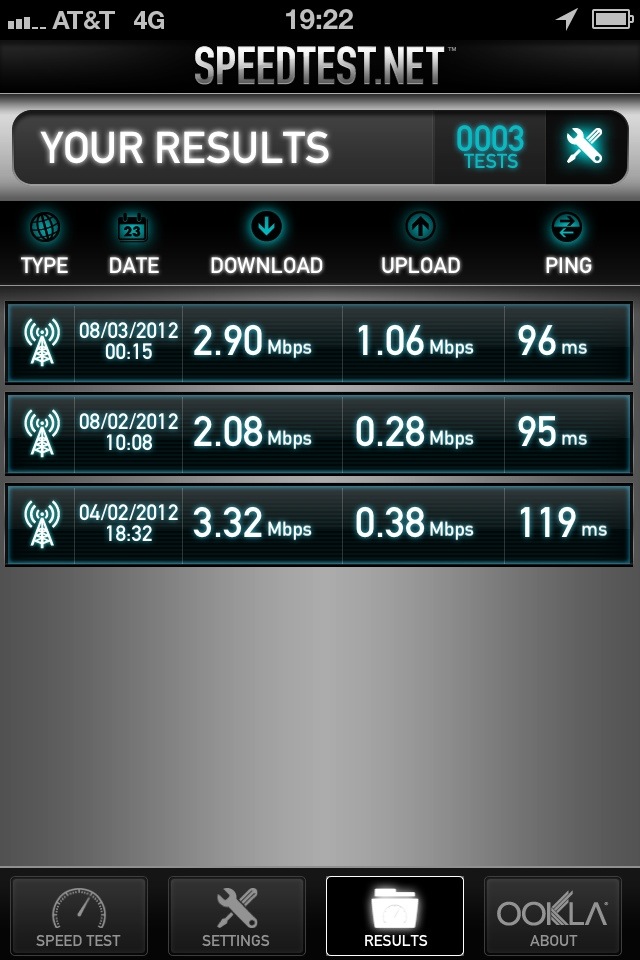The image size is (640, 960).
Task: Sort results by Download speed
Action: (x=266, y=243)
